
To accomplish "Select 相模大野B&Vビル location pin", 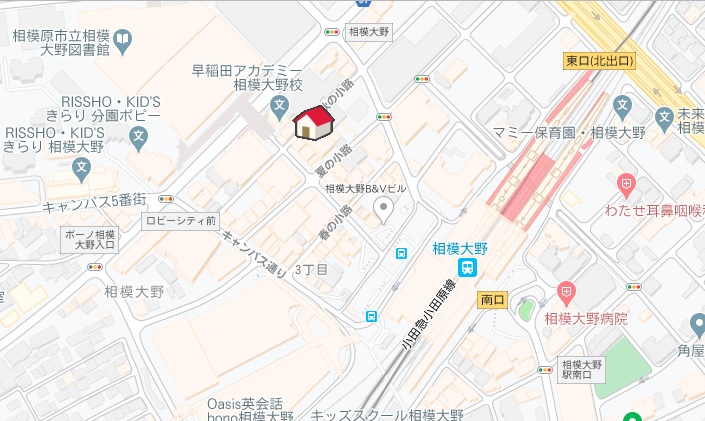I will pos(382,209).
